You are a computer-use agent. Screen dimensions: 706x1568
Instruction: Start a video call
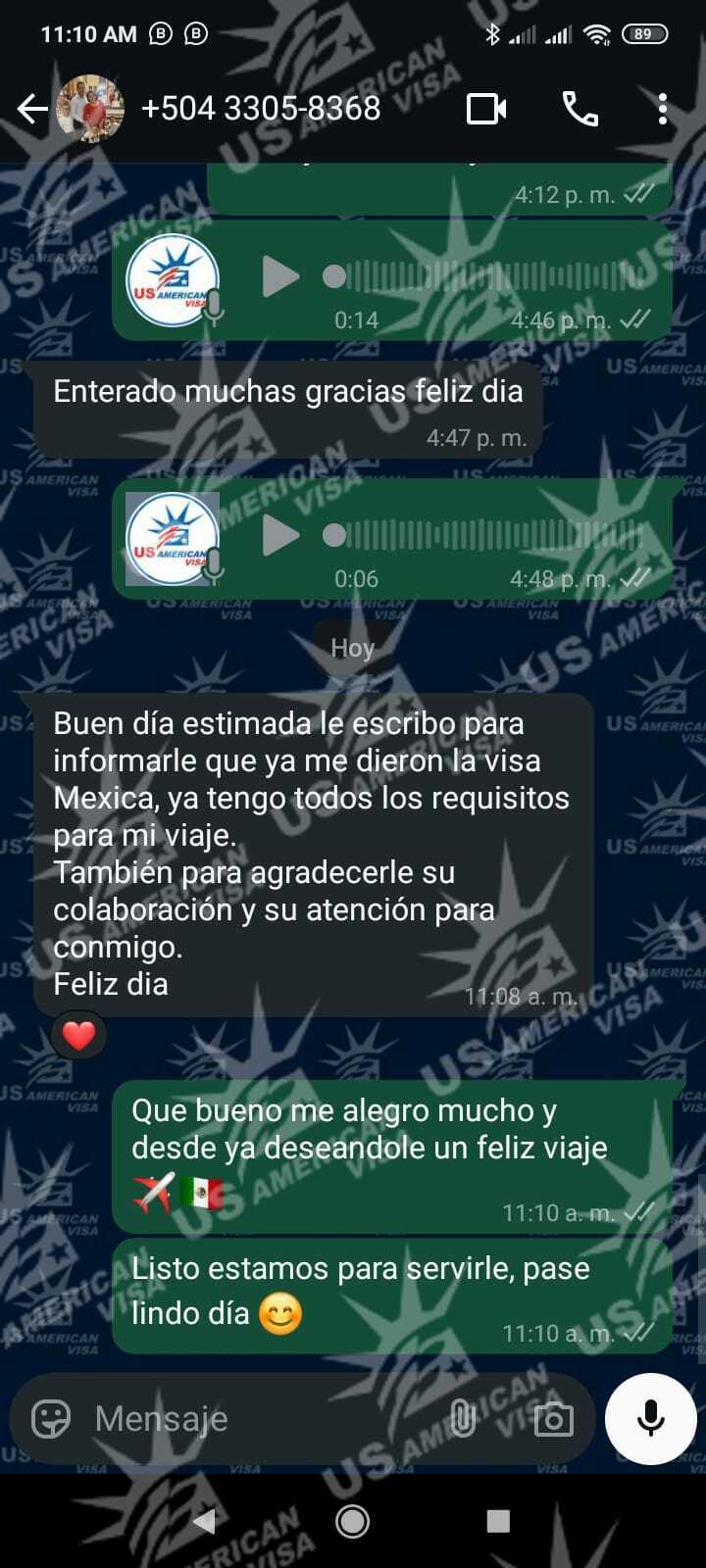pos(486,109)
